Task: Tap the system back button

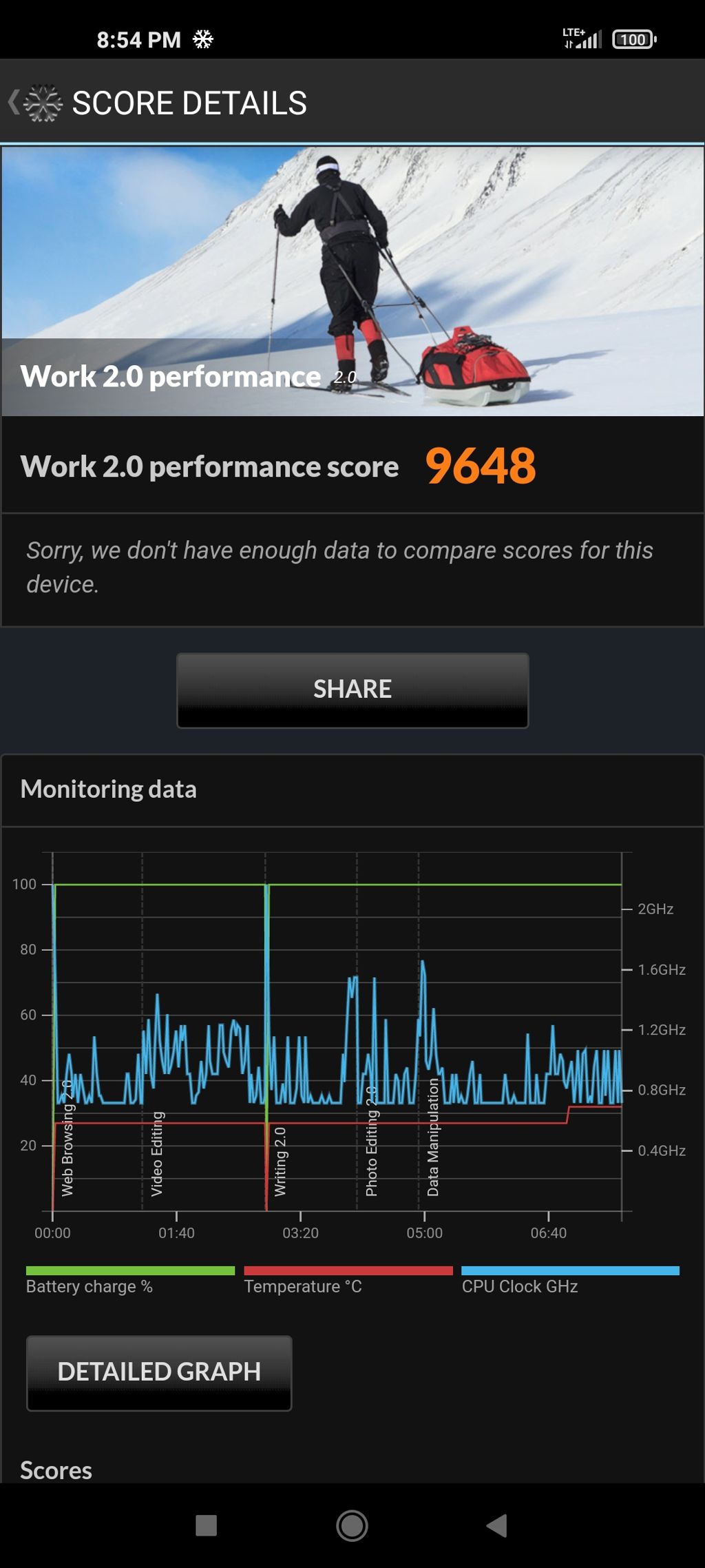Action: click(x=496, y=1526)
